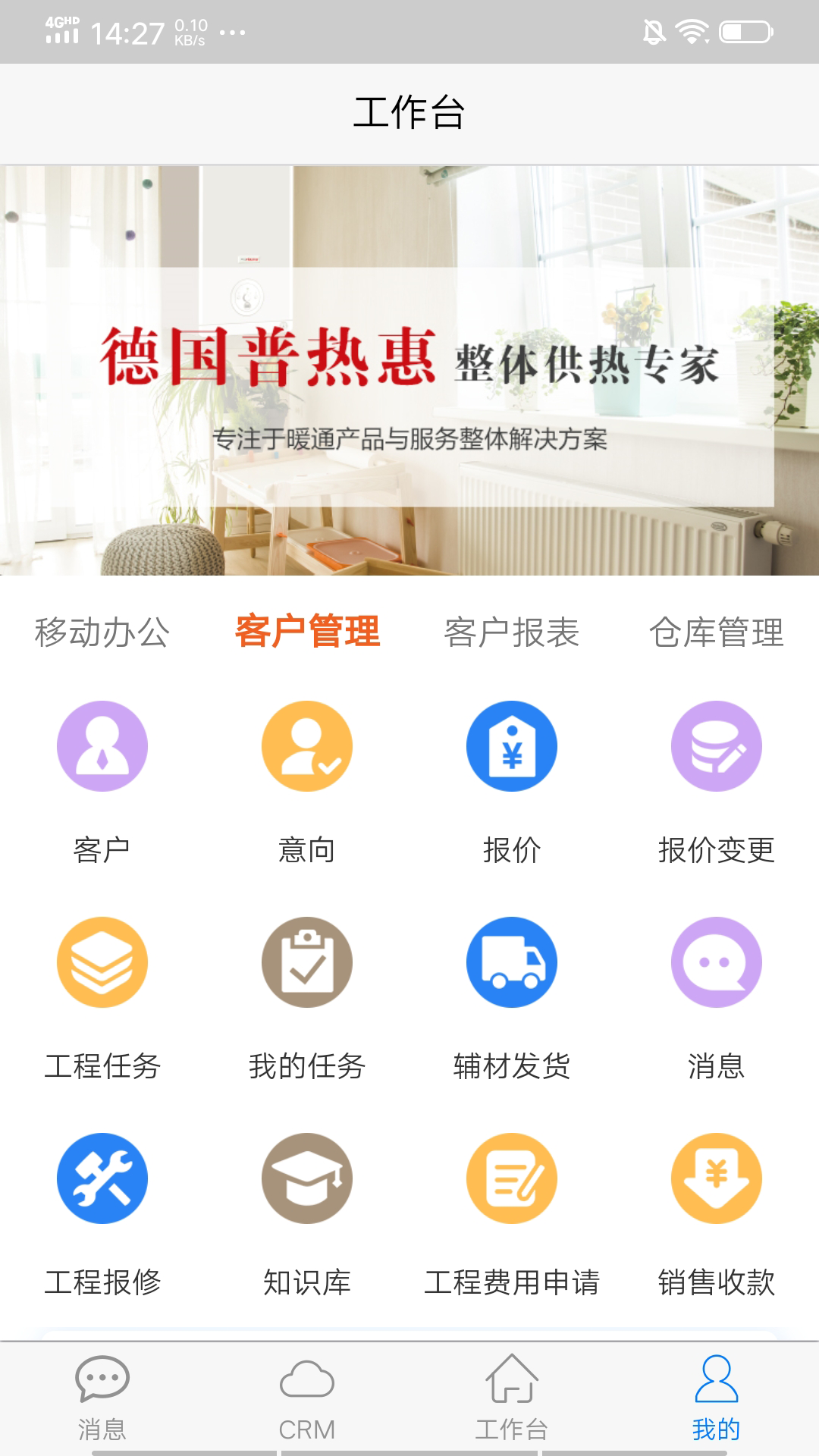Select the 意向 (Intention) icon
The width and height of the screenshot is (819, 1456).
click(307, 745)
